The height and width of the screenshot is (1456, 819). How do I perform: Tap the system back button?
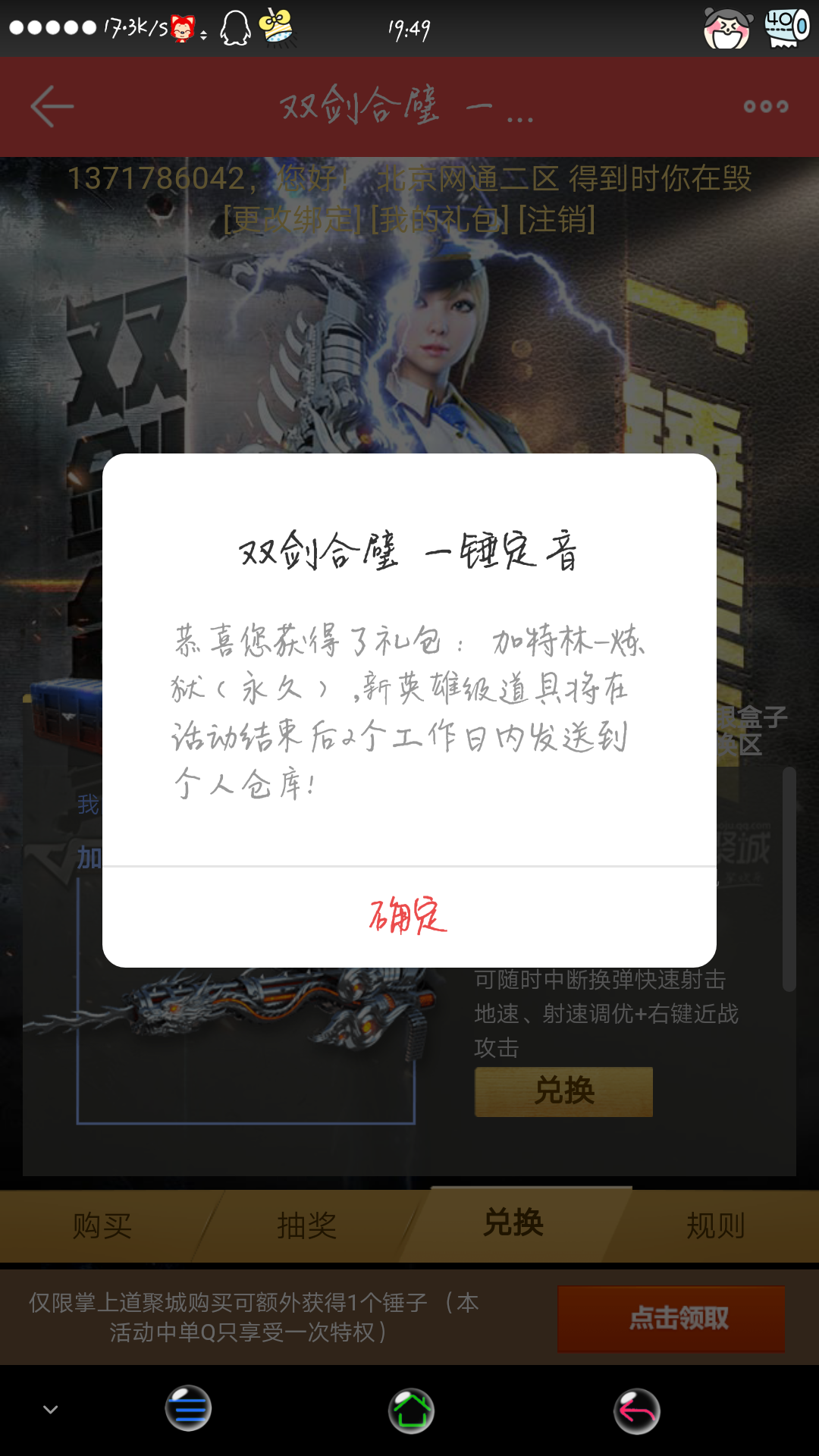click(x=636, y=1411)
